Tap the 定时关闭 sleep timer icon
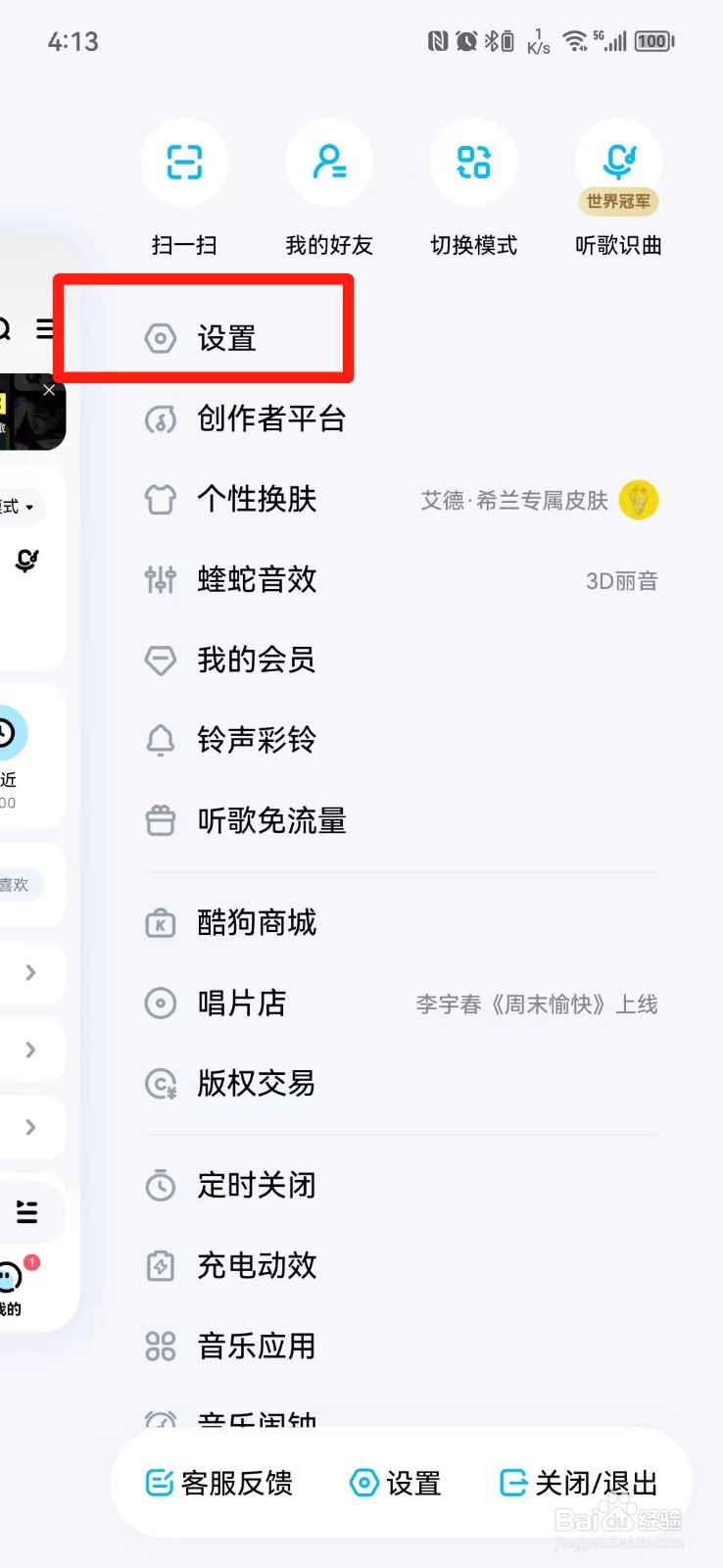Image resolution: width=723 pixels, height=1568 pixels. click(x=257, y=1185)
